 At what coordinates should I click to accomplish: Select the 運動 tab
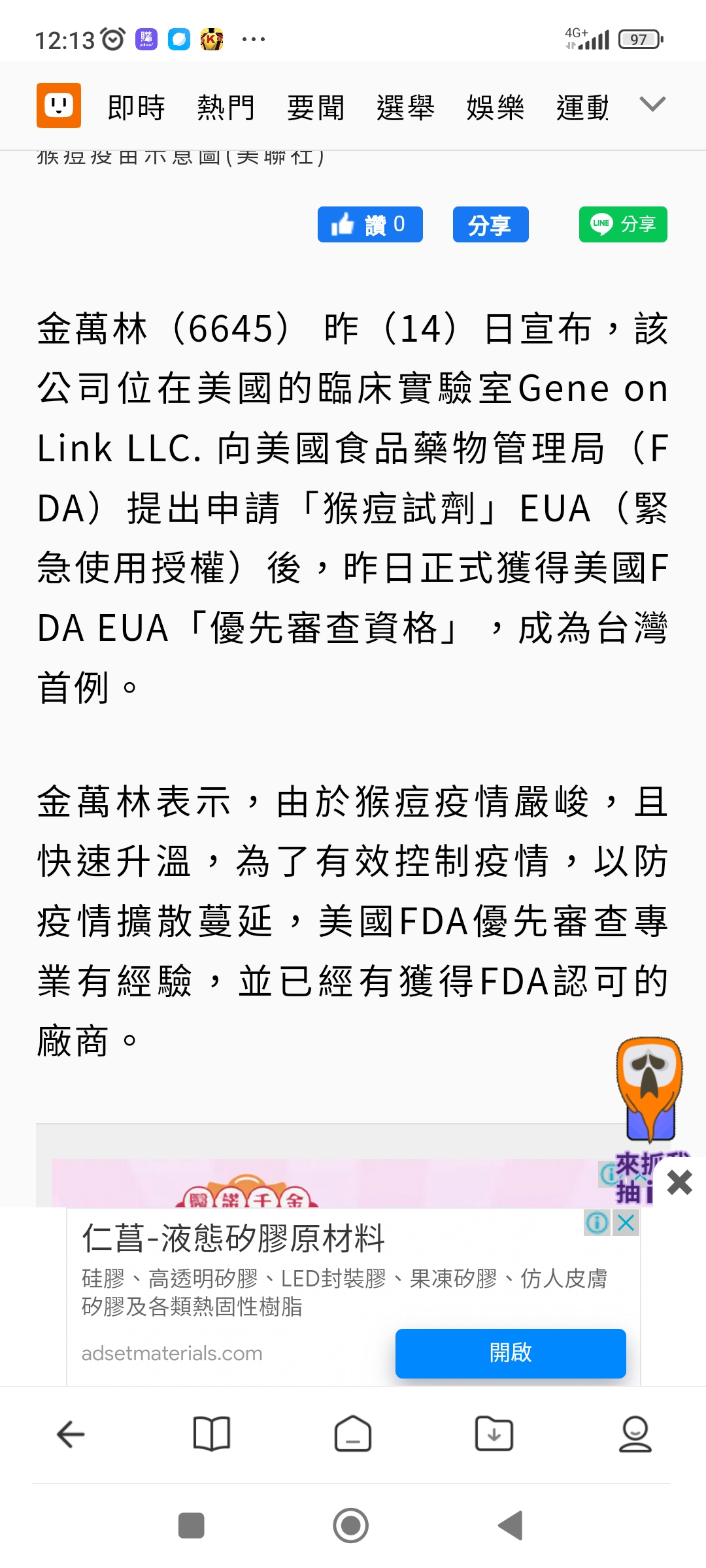point(582,107)
